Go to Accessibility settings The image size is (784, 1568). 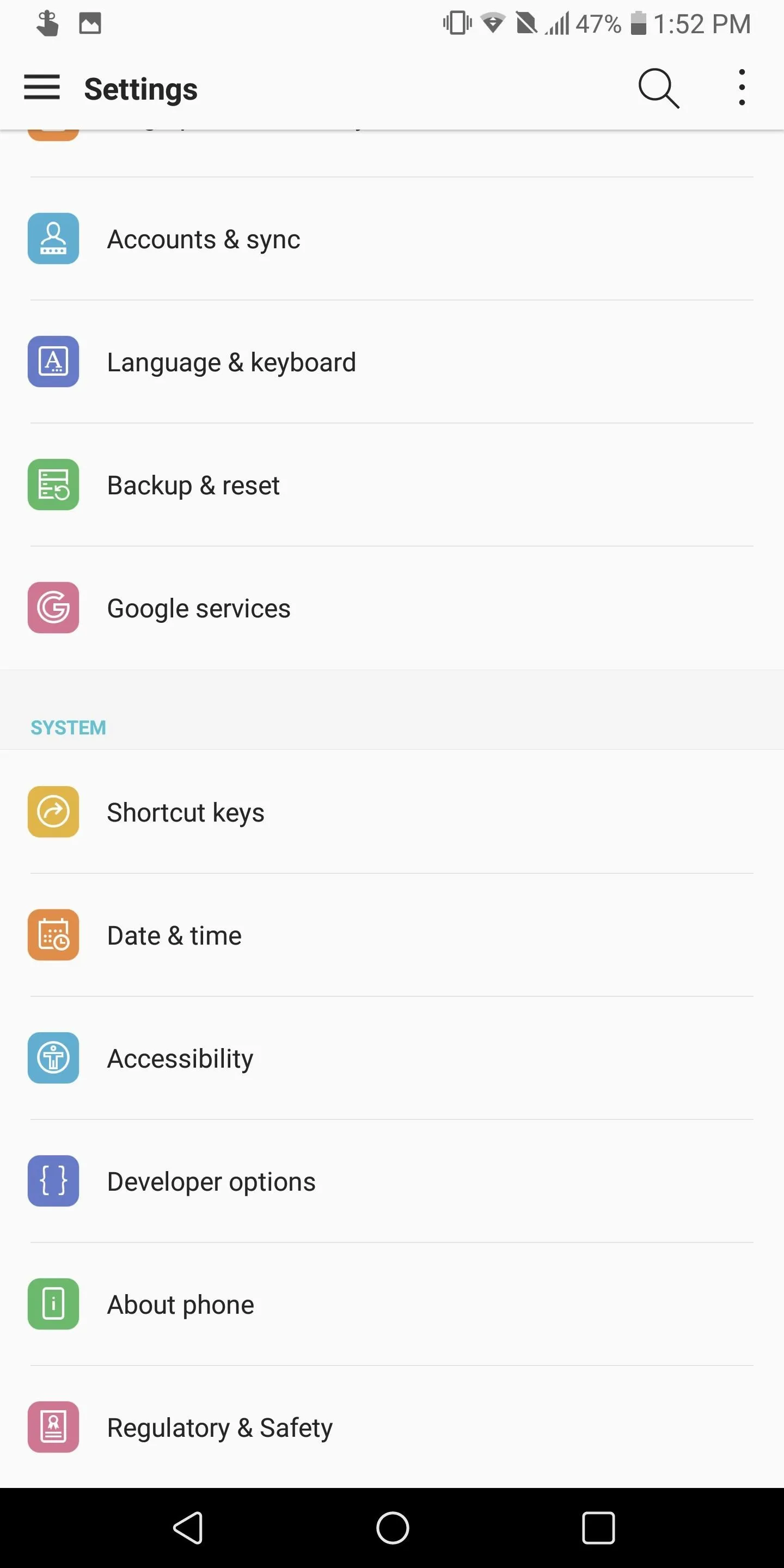[392, 1058]
